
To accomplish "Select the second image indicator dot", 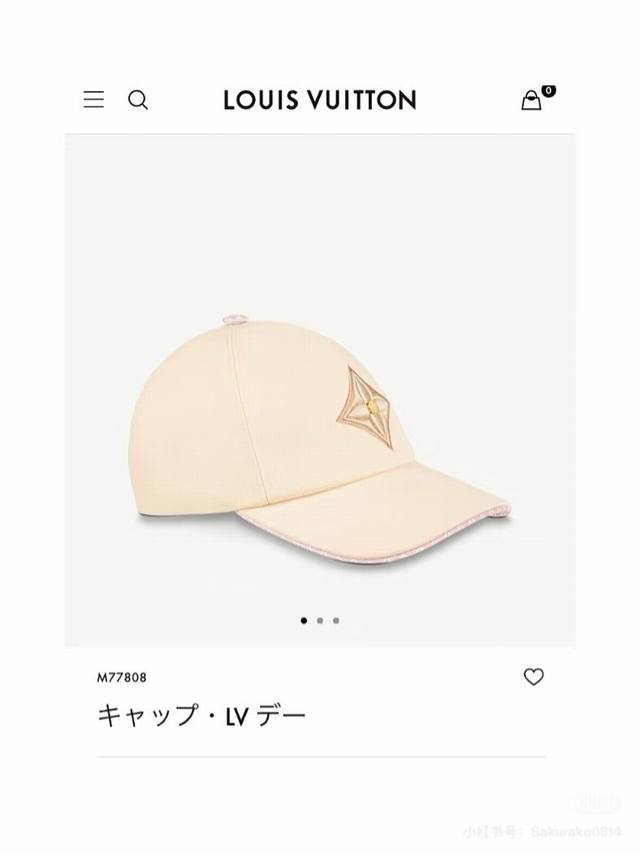I will 320,620.
